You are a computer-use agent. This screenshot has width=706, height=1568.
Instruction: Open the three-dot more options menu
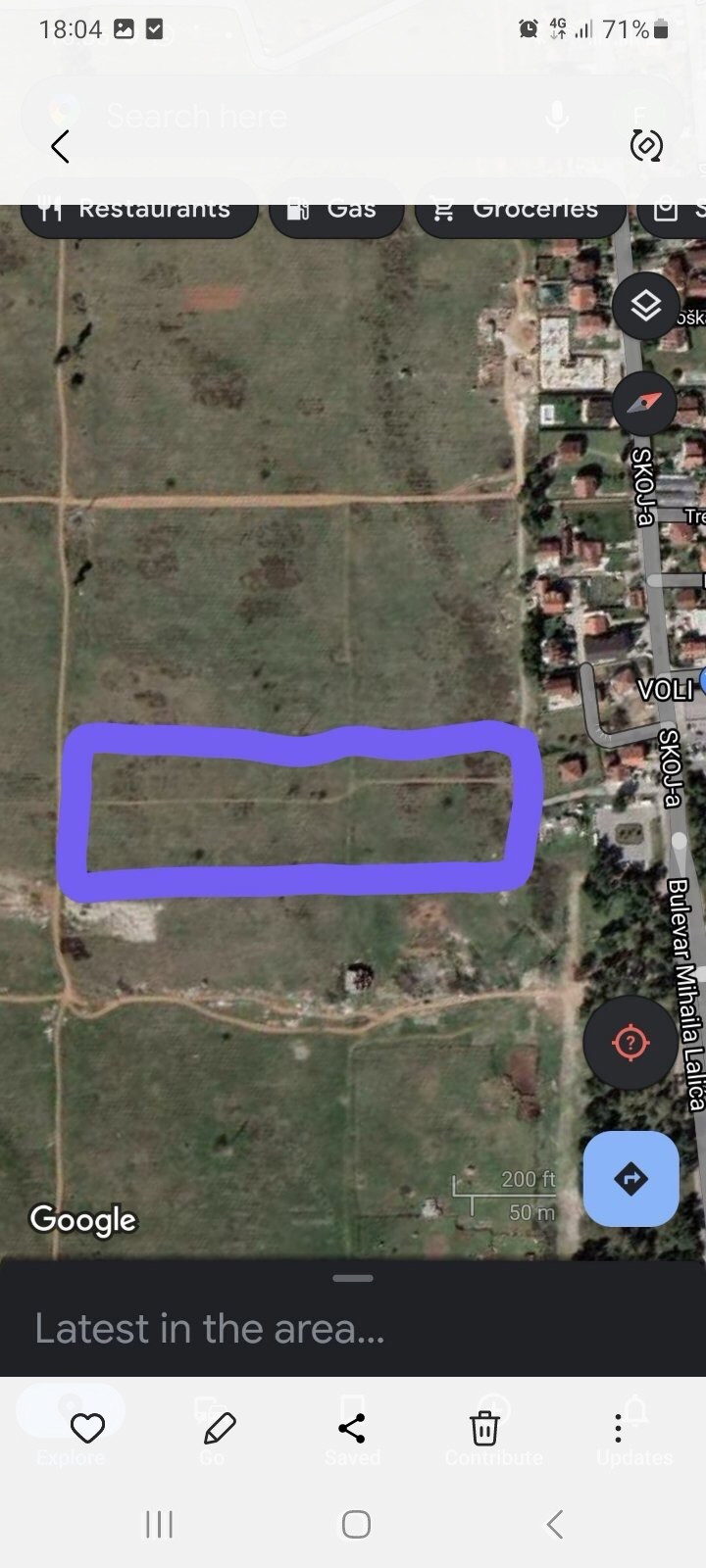pyautogui.click(x=618, y=1428)
